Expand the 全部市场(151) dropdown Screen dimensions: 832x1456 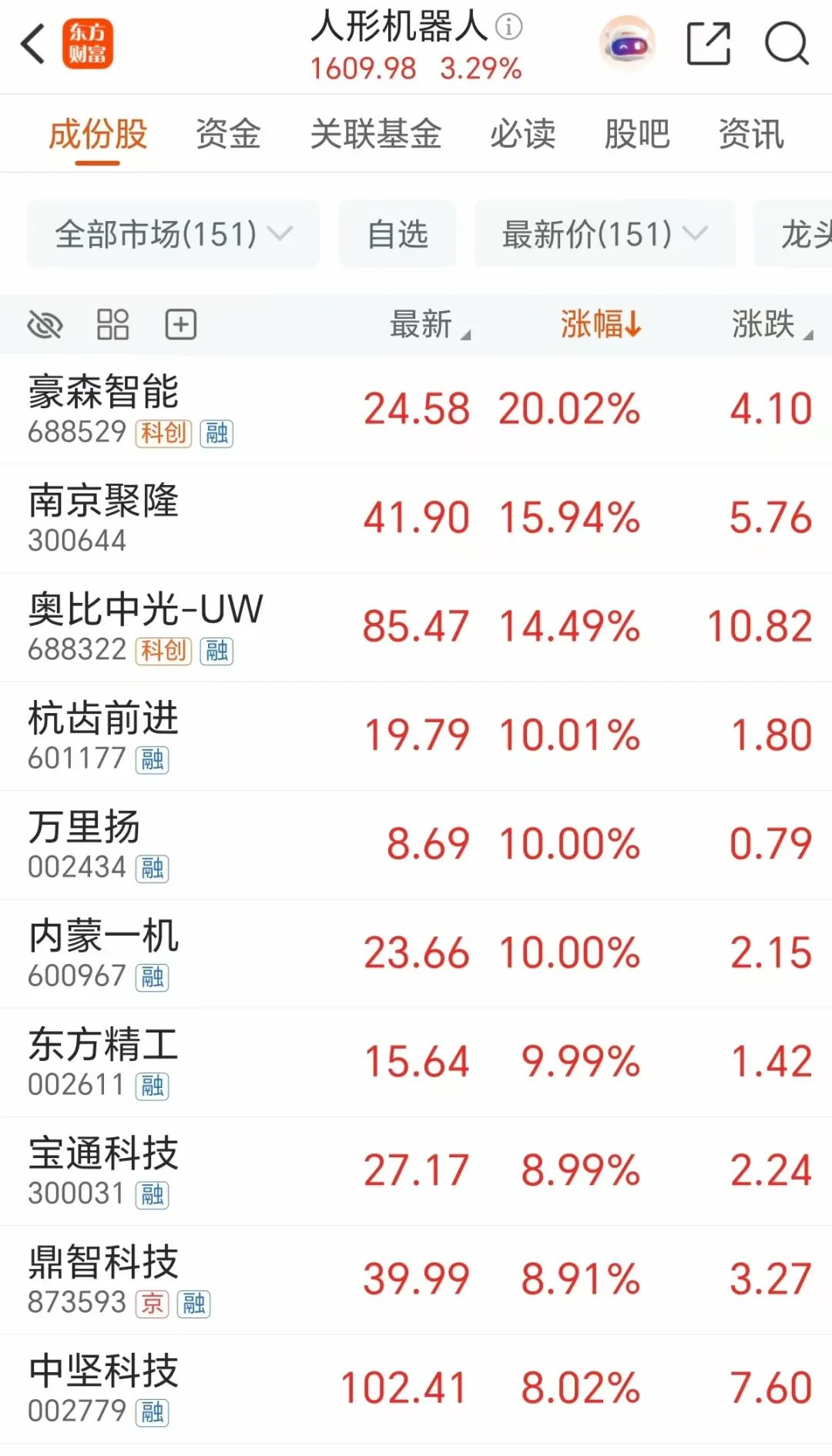pyautogui.click(x=173, y=234)
